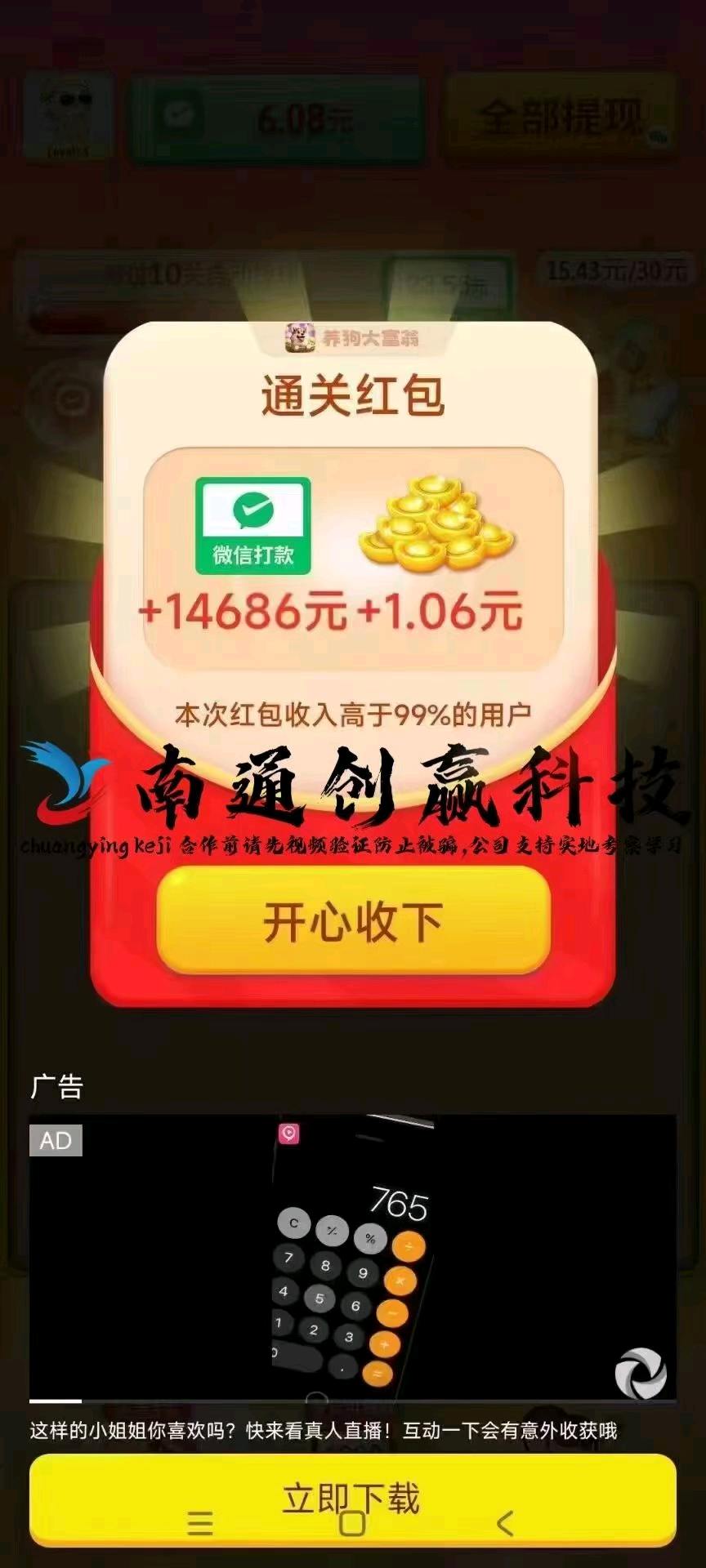Screen dimensions: 706x1568
Task: Go back with the system back arrow
Action: 505,1523
